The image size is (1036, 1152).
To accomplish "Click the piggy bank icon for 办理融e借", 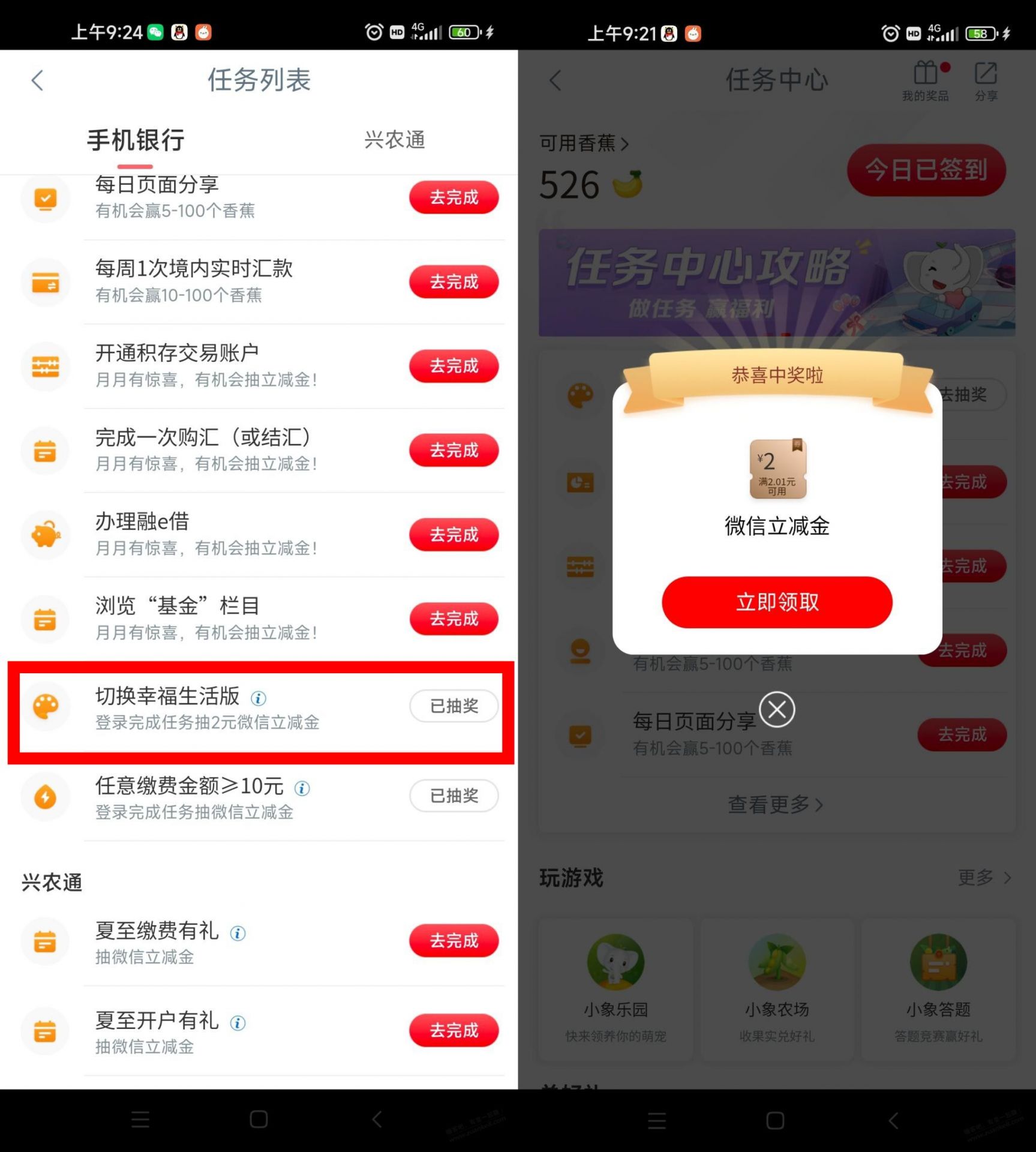I will [x=46, y=535].
